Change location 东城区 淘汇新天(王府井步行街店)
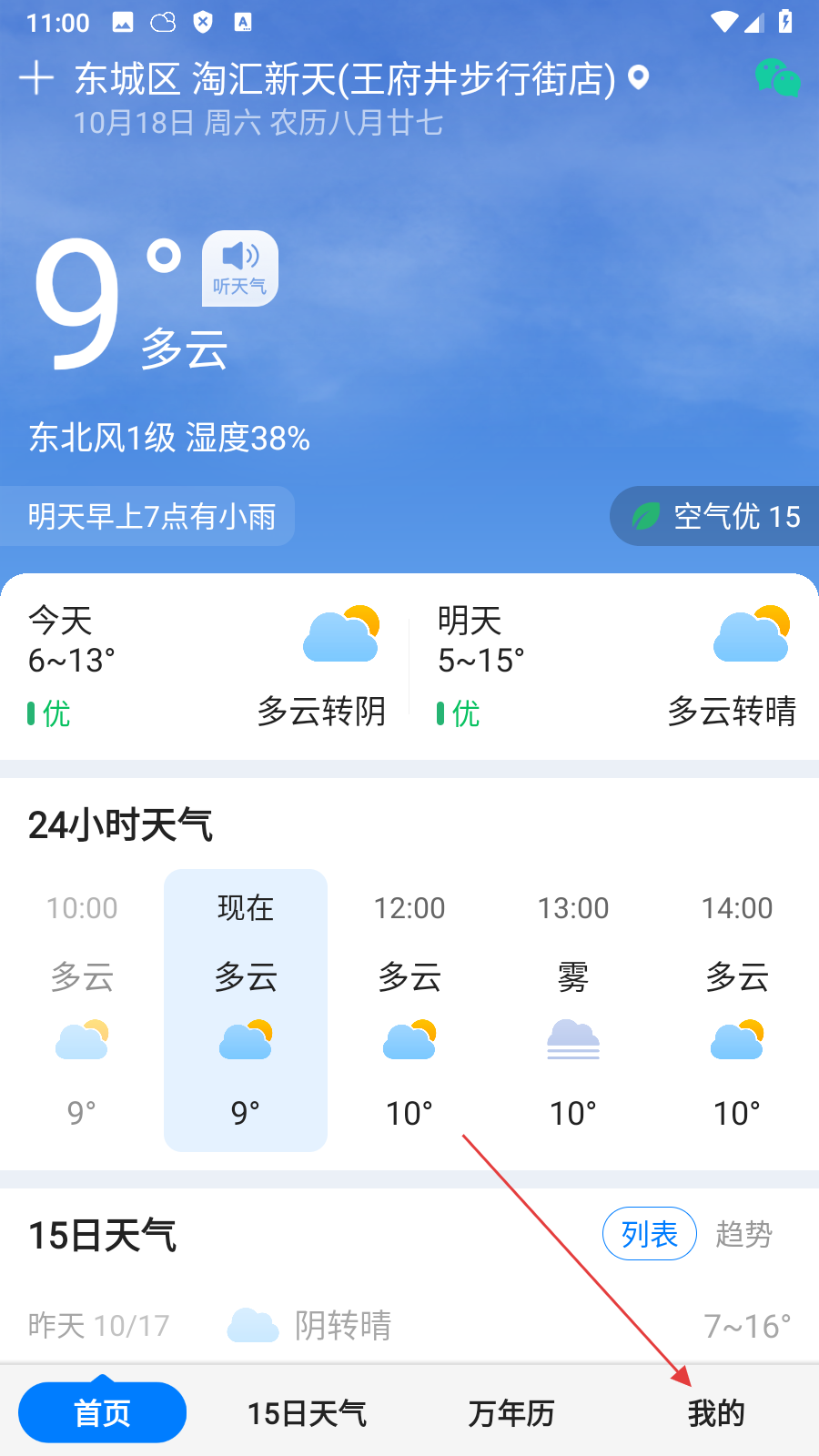The height and width of the screenshot is (1456, 819). pyautogui.click(x=346, y=79)
